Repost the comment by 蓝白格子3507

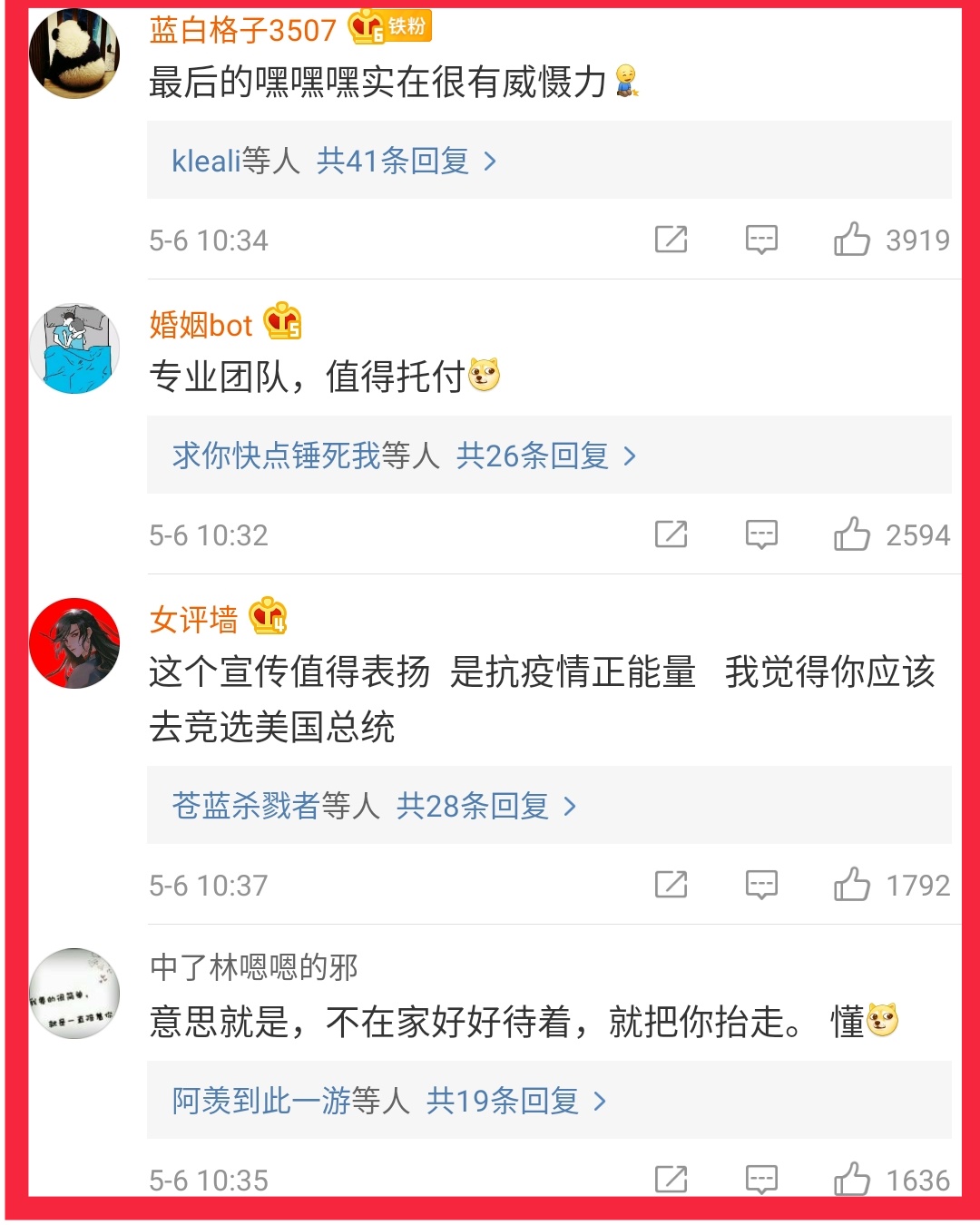671,240
